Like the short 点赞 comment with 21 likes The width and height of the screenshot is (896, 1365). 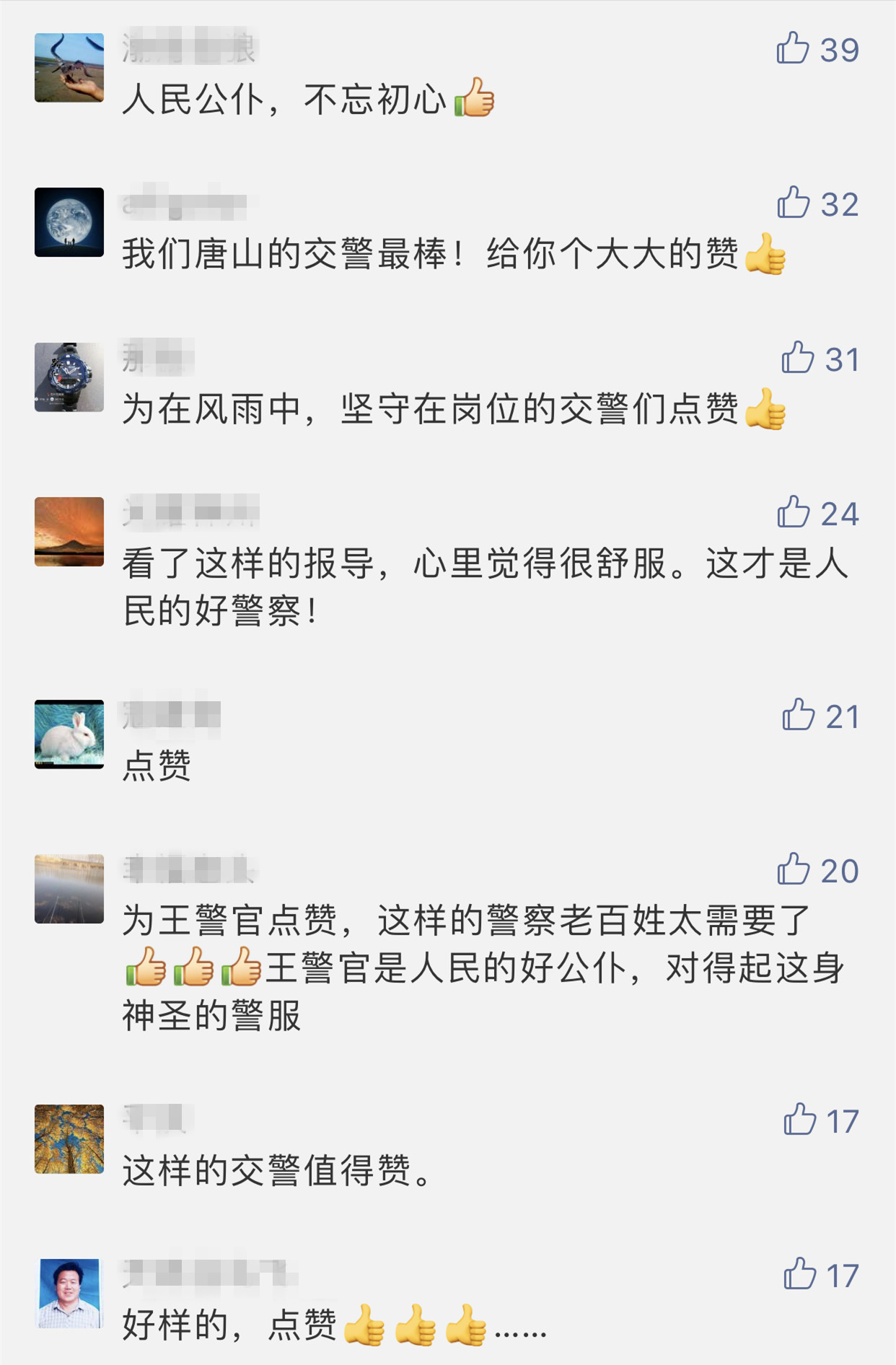click(798, 716)
